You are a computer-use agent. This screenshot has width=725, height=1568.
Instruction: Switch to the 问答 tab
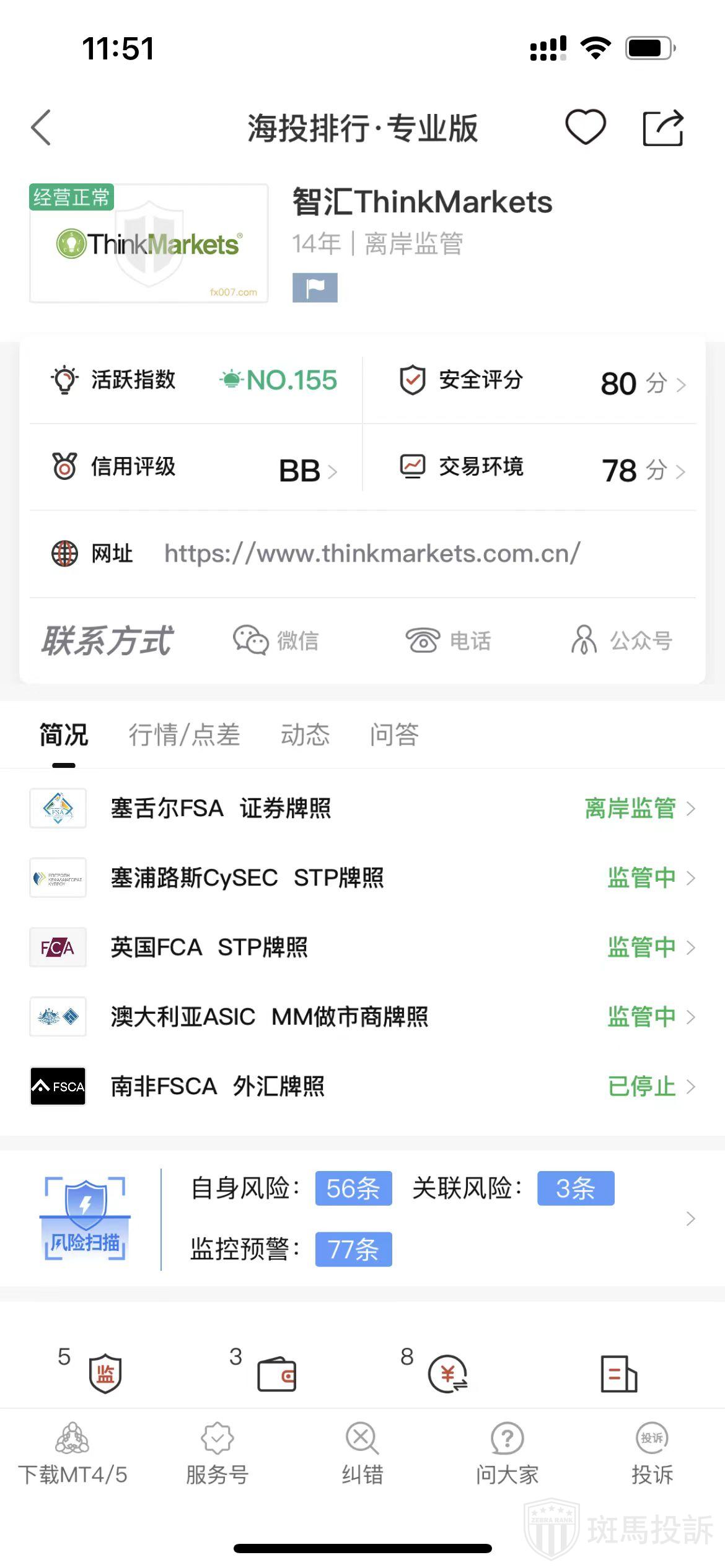click(x=394, y=735)
